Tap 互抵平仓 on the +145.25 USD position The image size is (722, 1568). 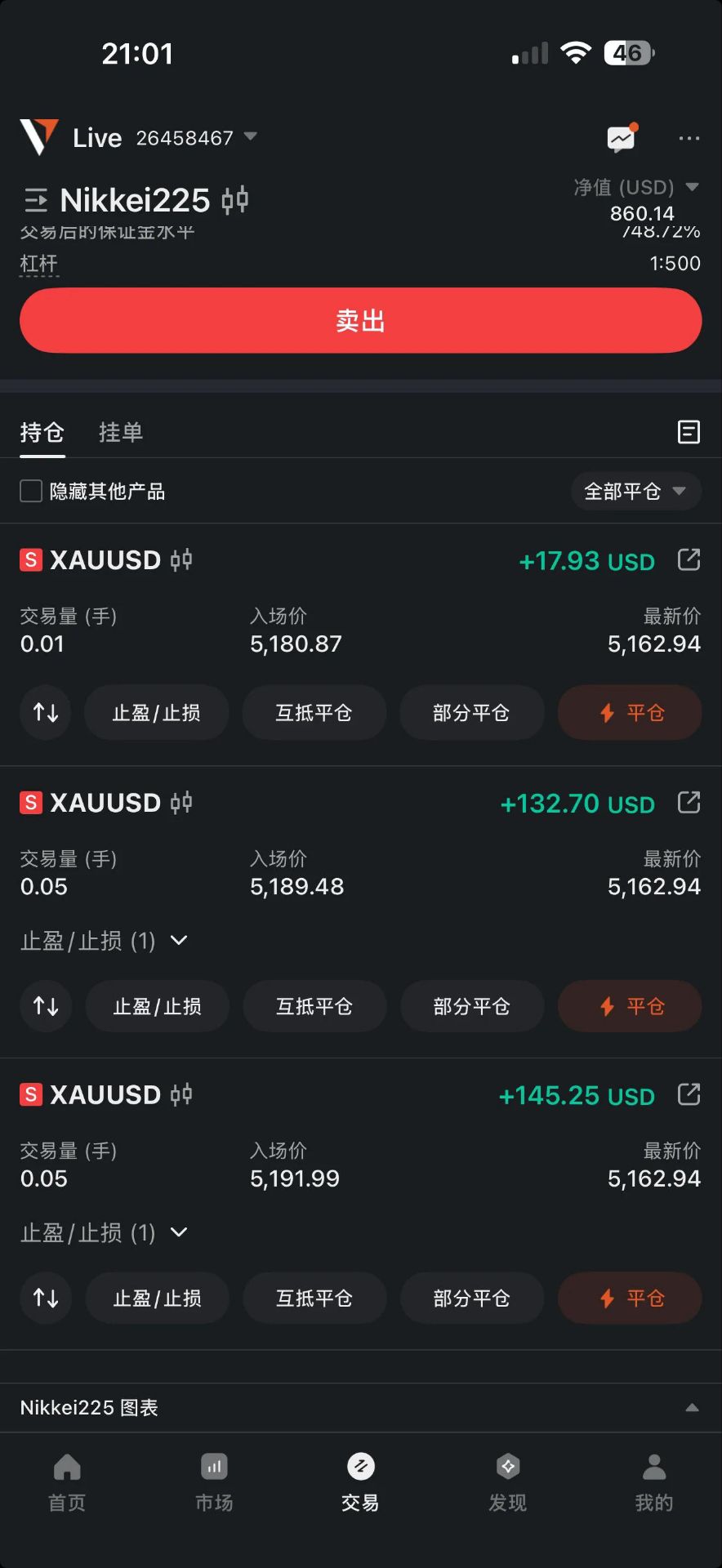pos(314,1298)
